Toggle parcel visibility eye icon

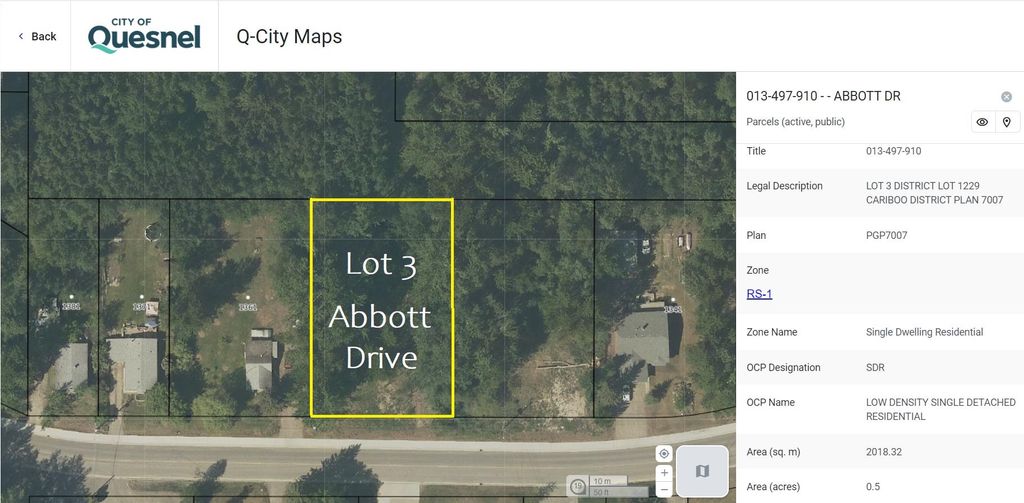click(982, 122)
